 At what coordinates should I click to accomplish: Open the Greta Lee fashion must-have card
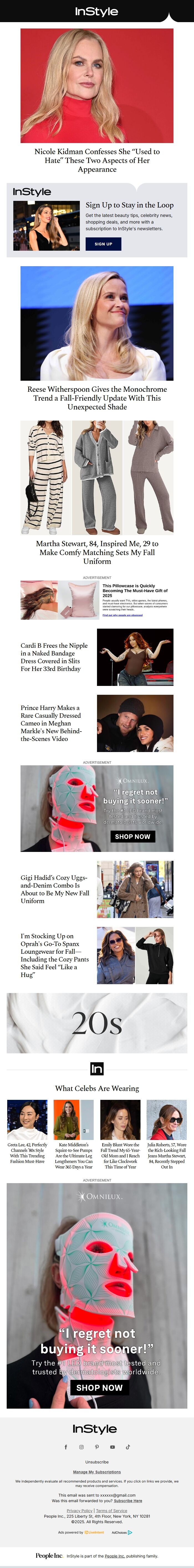[x=27, y=1153]
